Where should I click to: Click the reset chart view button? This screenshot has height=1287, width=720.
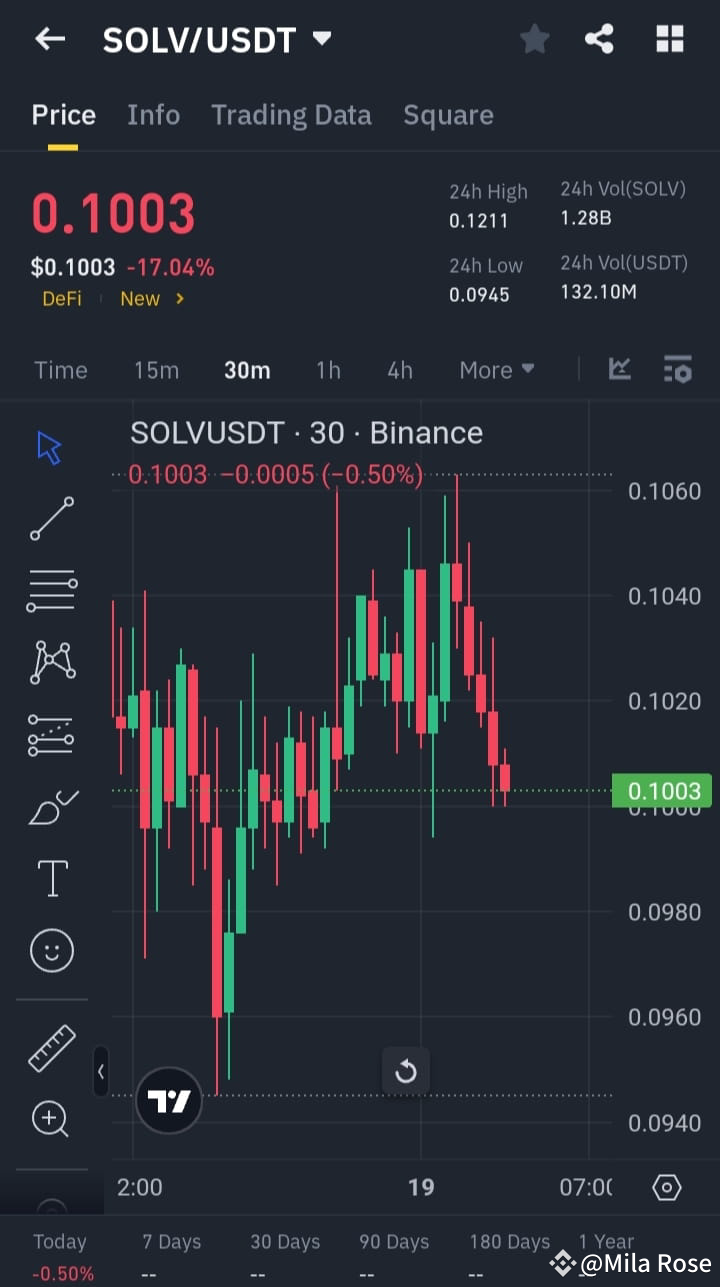(406, 1070)
